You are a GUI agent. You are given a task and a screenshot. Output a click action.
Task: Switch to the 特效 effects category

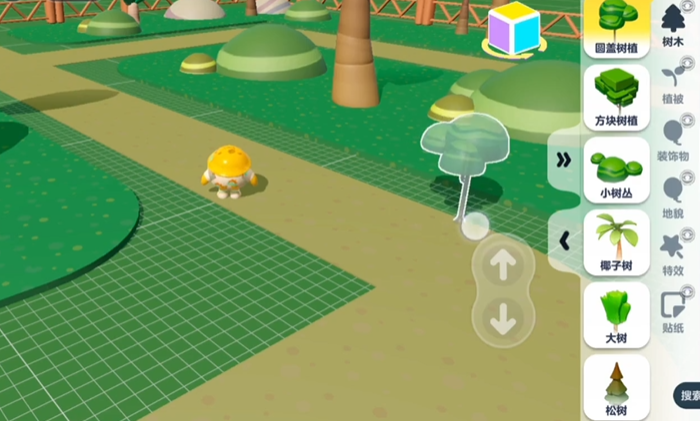[673, 251]
